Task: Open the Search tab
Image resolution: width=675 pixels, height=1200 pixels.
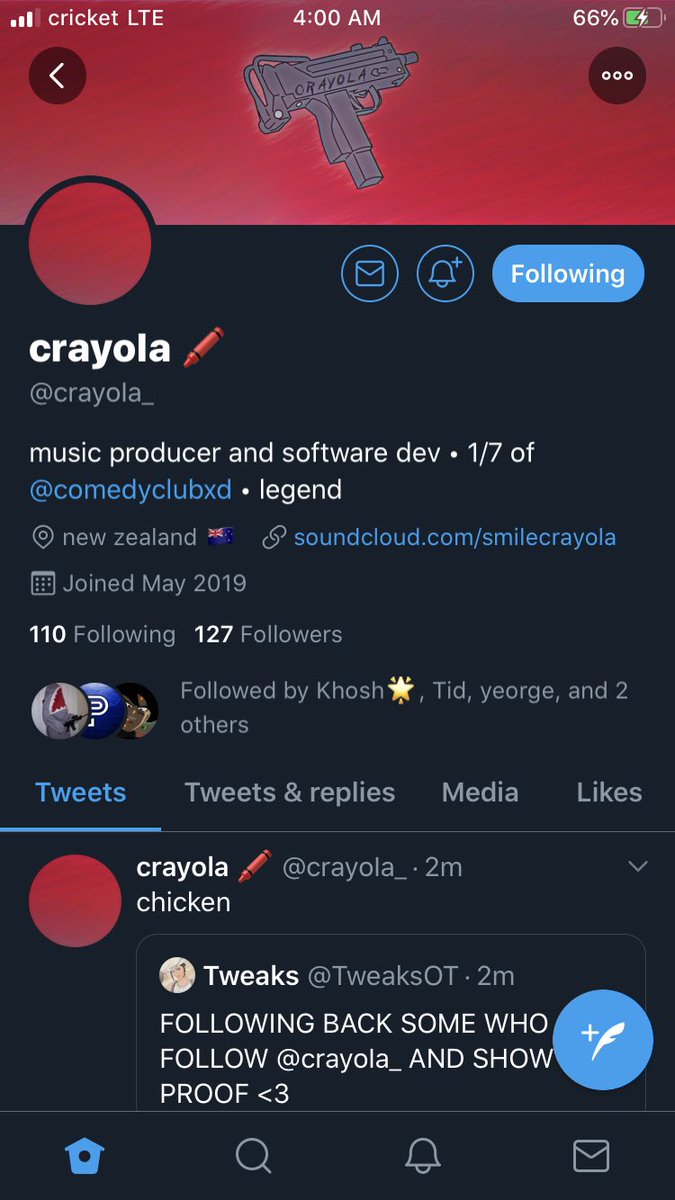Action: (253, 1156)
